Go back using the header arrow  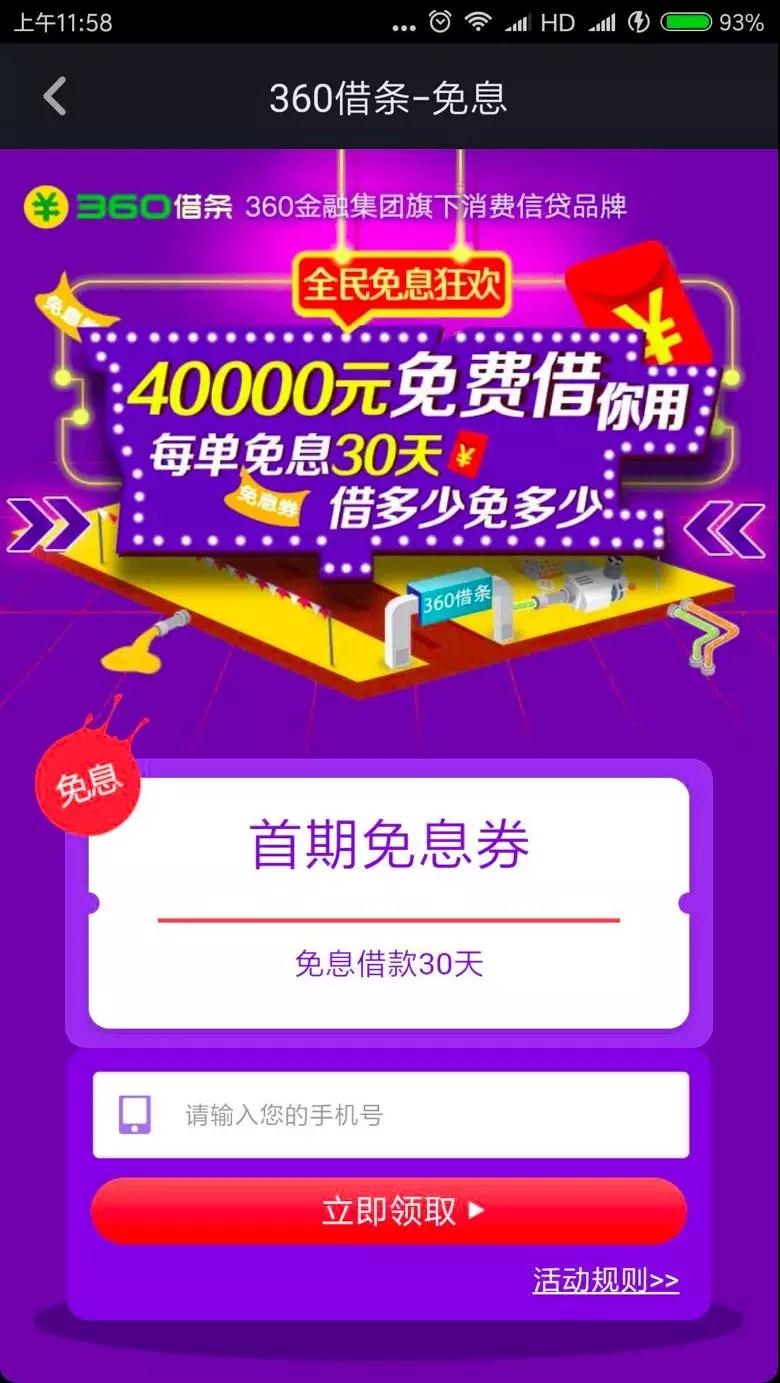tap(55, 97)
